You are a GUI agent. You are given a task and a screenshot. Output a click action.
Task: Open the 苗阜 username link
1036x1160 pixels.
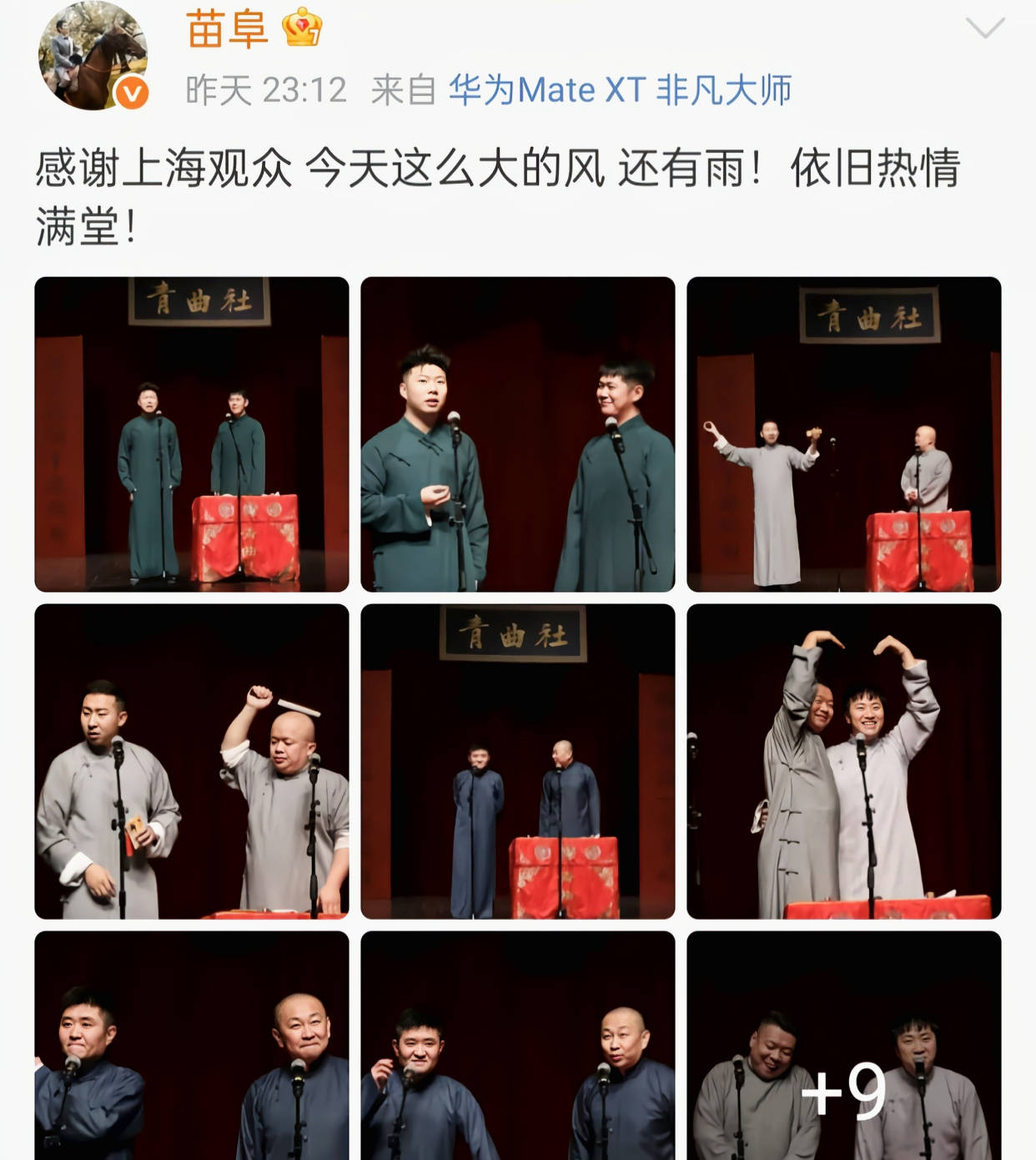click(x=227, y=30)
